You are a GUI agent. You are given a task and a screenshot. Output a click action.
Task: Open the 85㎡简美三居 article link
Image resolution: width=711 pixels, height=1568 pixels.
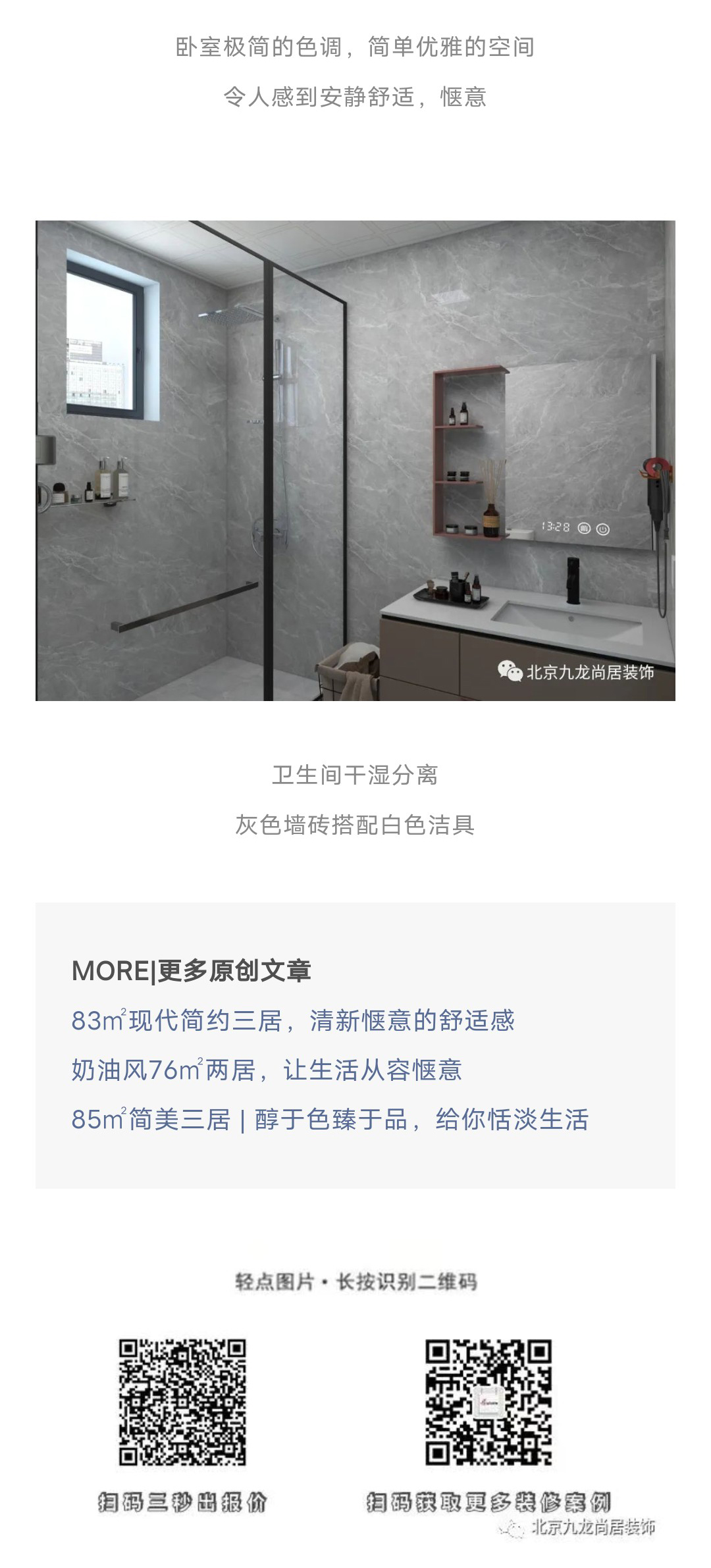coord(330,1120)
